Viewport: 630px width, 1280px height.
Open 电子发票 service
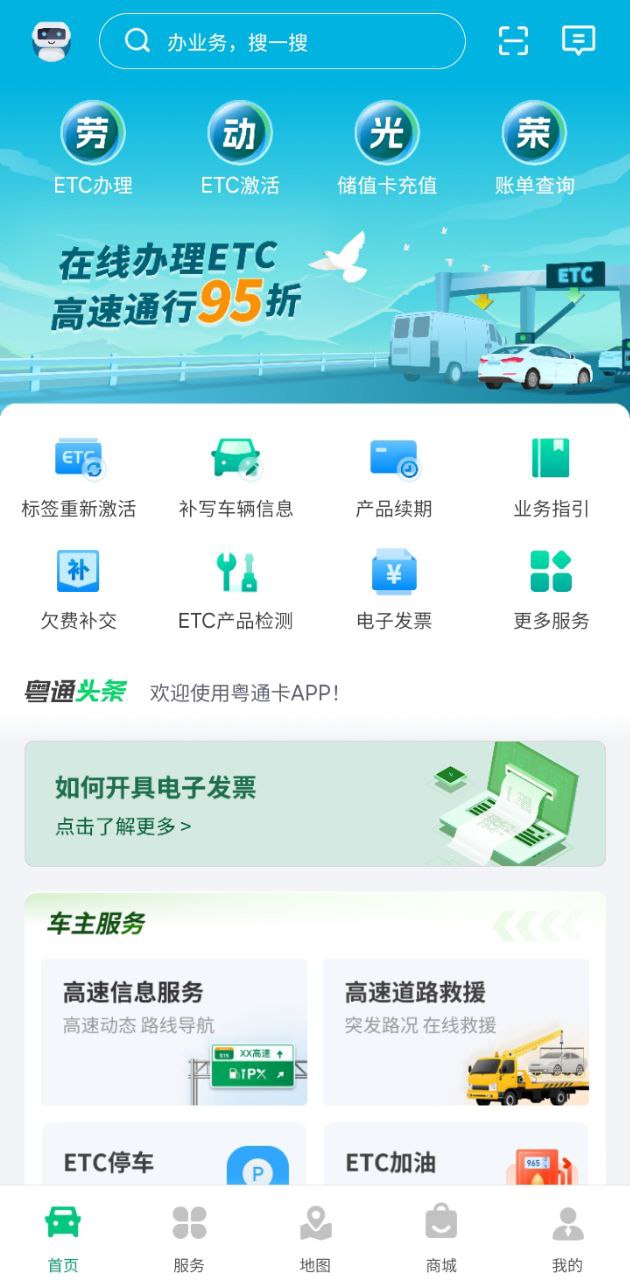pos(394,590)
